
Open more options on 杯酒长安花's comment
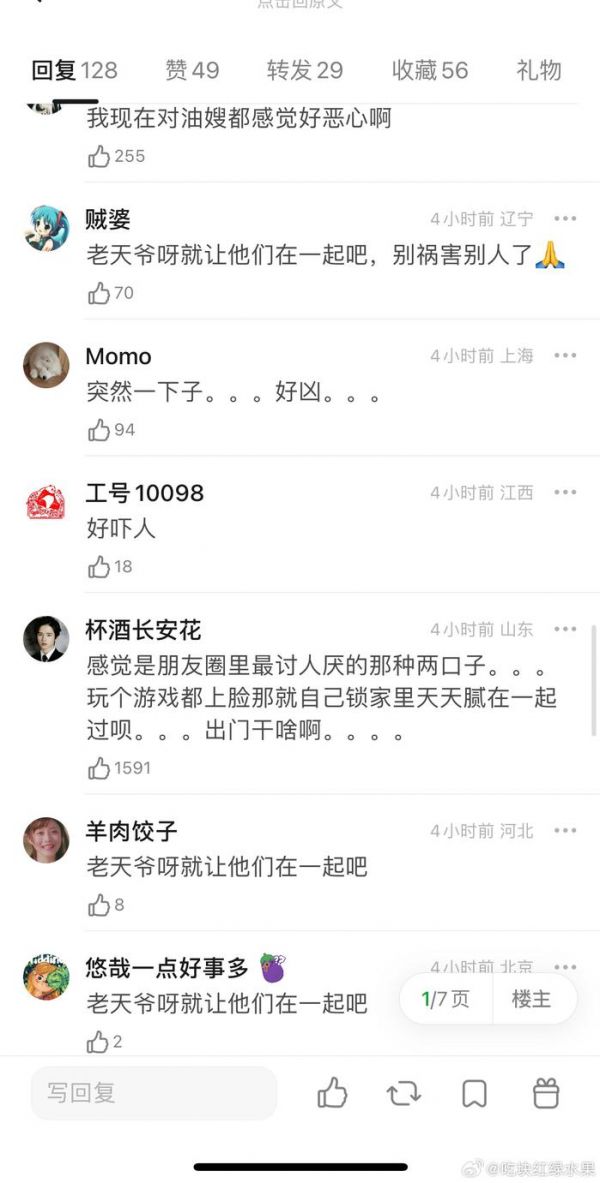(x=565, y=629)
